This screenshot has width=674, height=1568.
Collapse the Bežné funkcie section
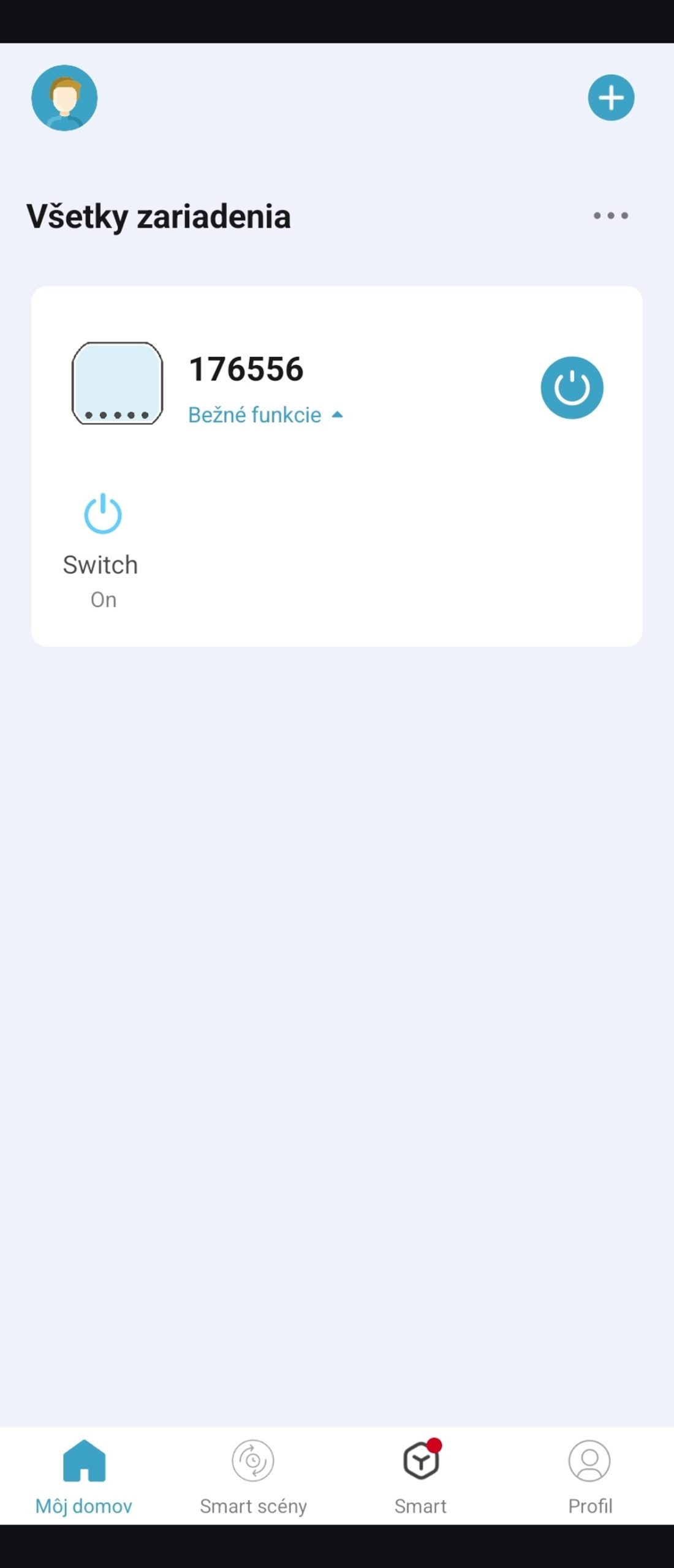[265, 415]
